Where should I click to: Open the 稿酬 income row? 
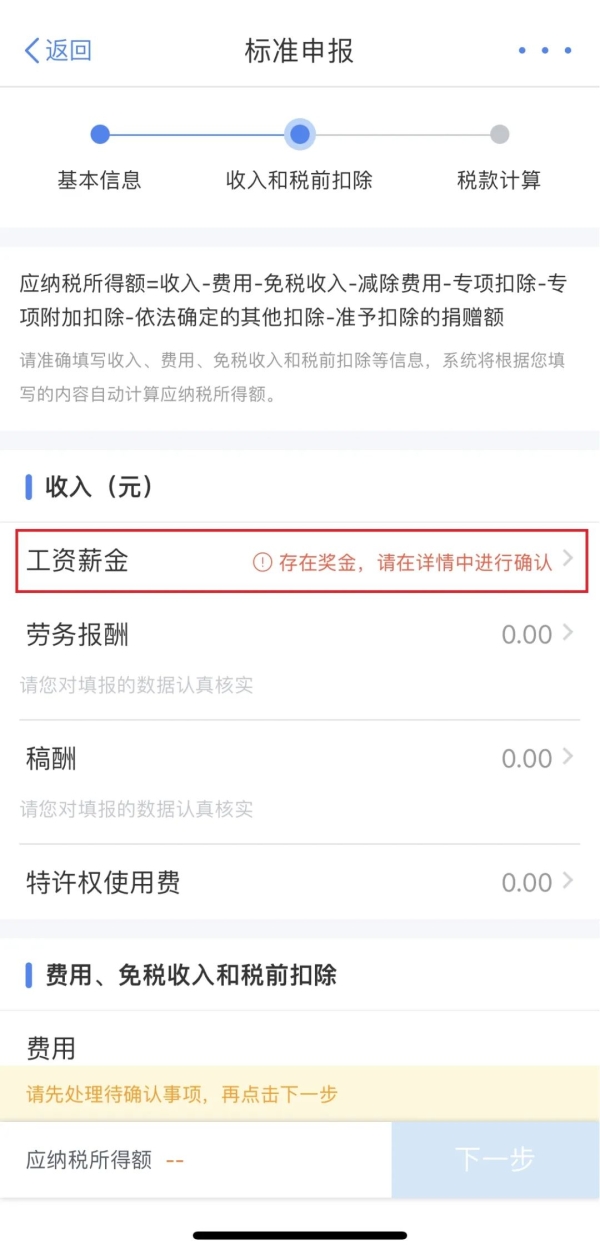click(300, 759)
